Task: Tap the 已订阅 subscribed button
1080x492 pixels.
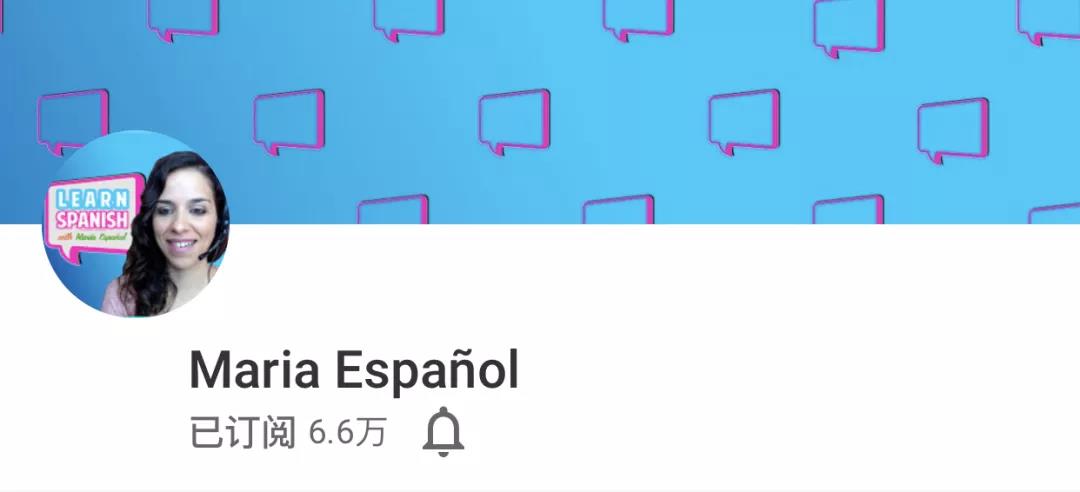Action: pyautogui.click(x=243, y=433)
